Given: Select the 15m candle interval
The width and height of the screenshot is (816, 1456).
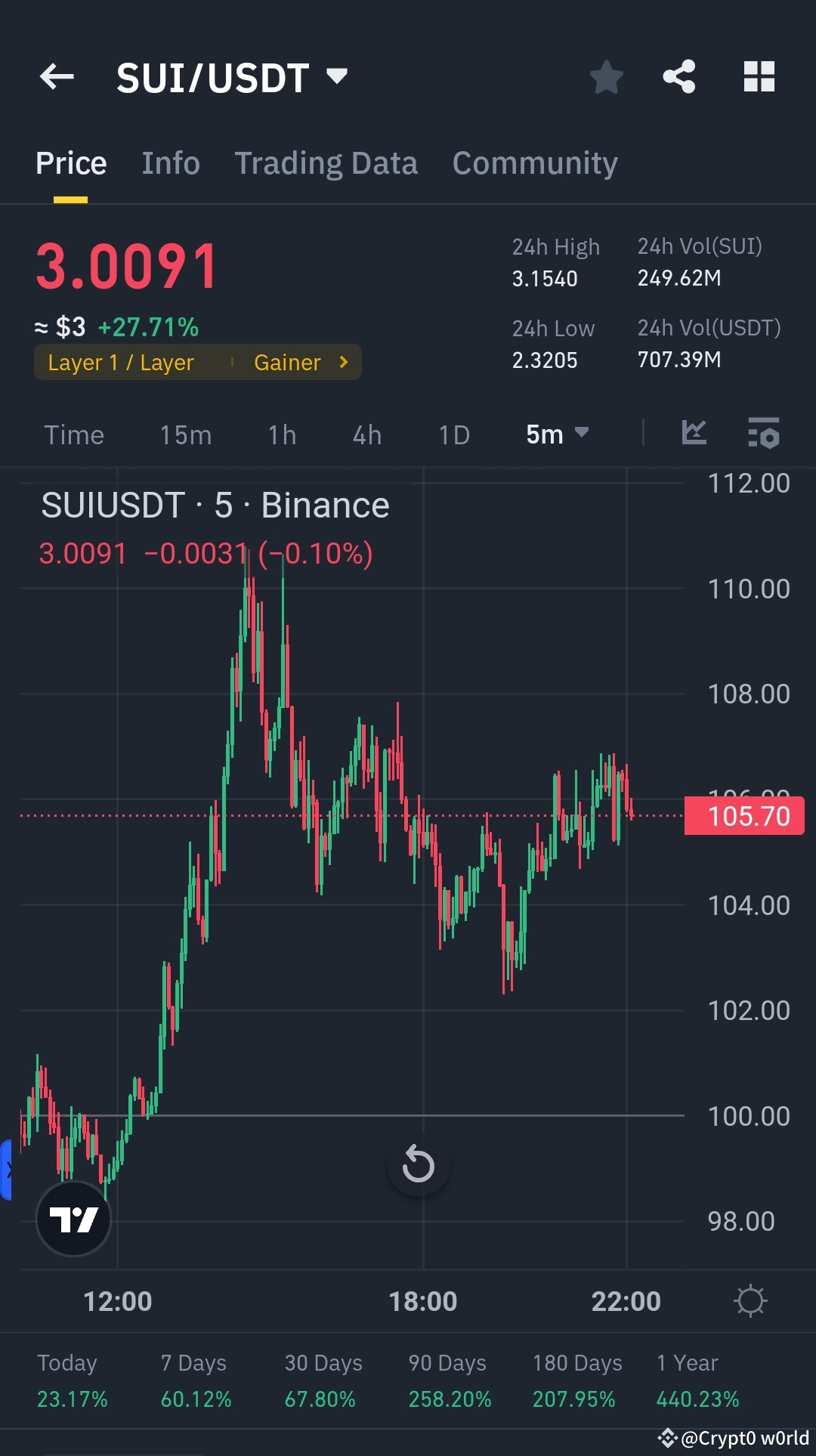Looking at the screenshot, I should pos(184,434).
